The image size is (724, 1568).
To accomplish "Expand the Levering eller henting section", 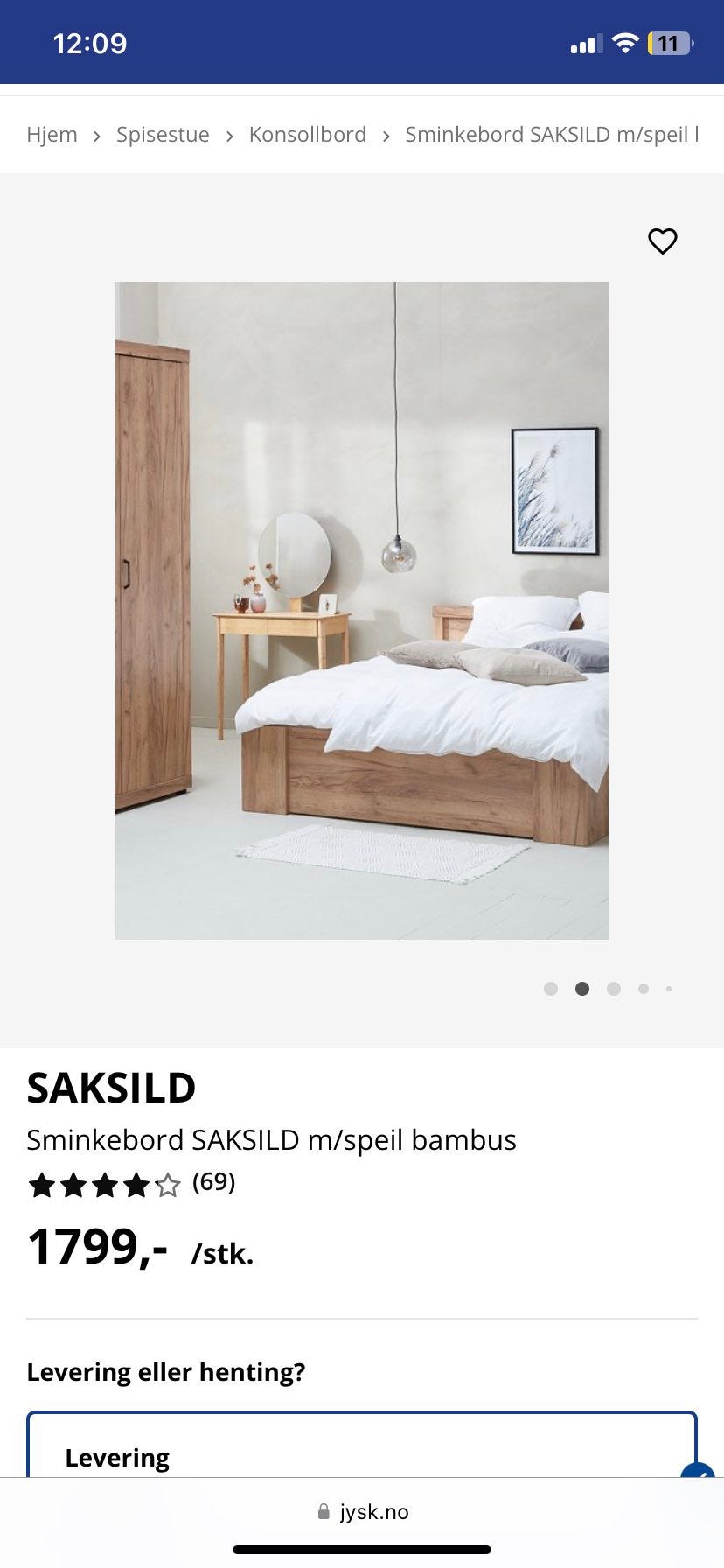I will pyautogui.click(x=166, y=1372).
